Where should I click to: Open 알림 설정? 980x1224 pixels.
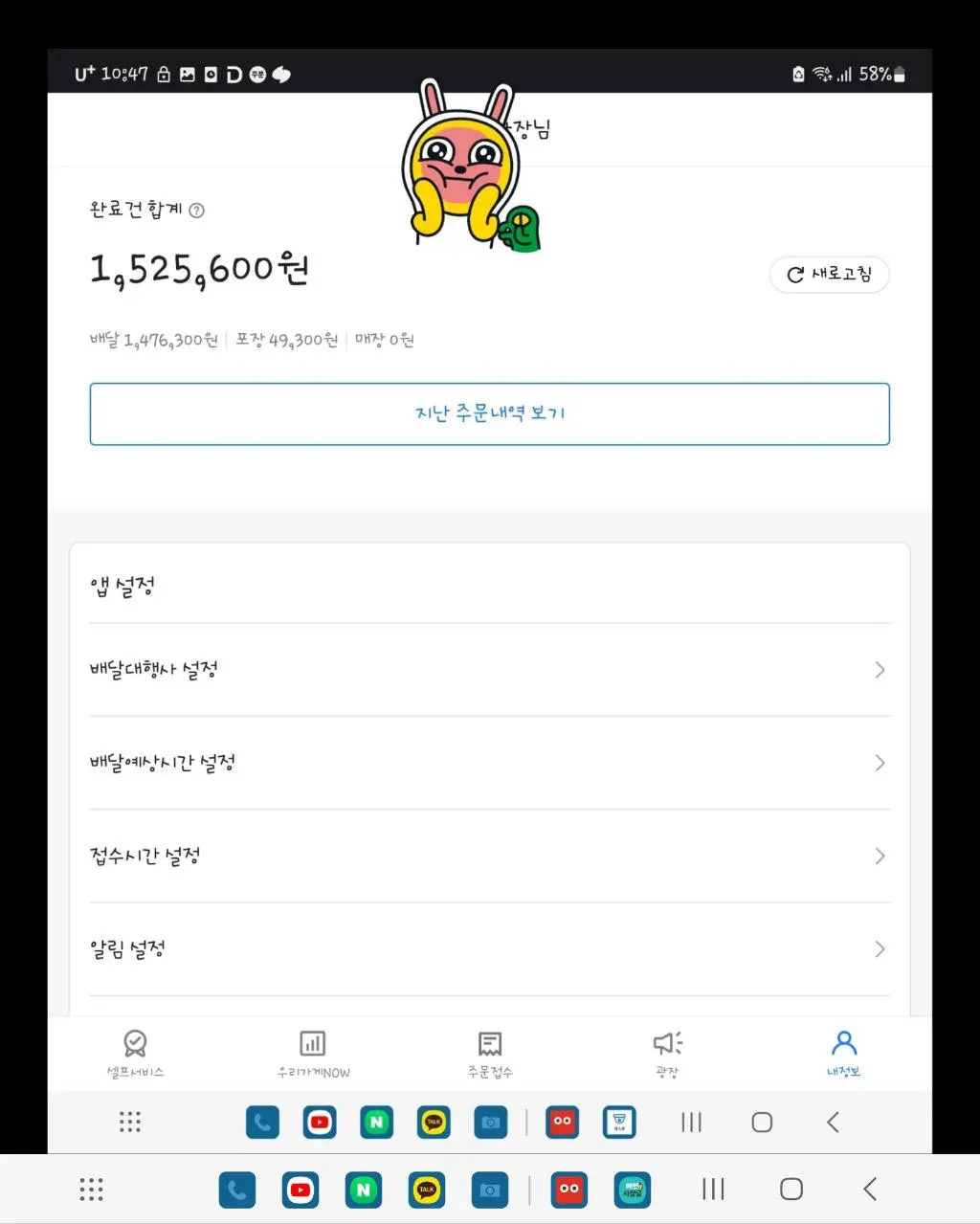pyautogui.click(x=489, y=948)
